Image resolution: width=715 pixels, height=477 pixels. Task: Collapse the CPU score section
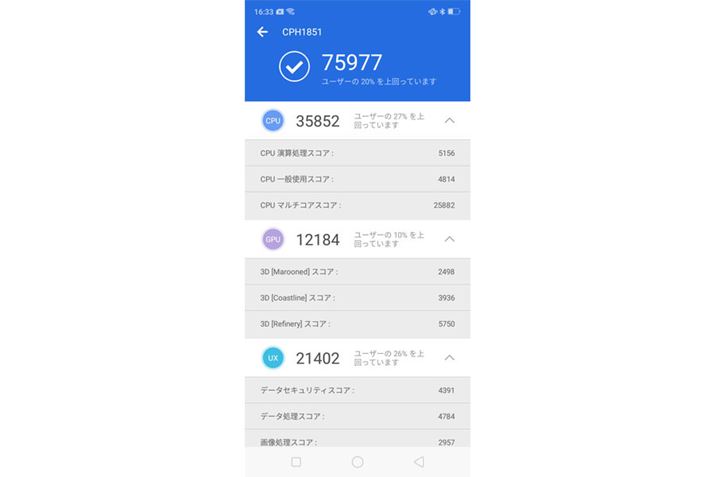click(449, 121)
